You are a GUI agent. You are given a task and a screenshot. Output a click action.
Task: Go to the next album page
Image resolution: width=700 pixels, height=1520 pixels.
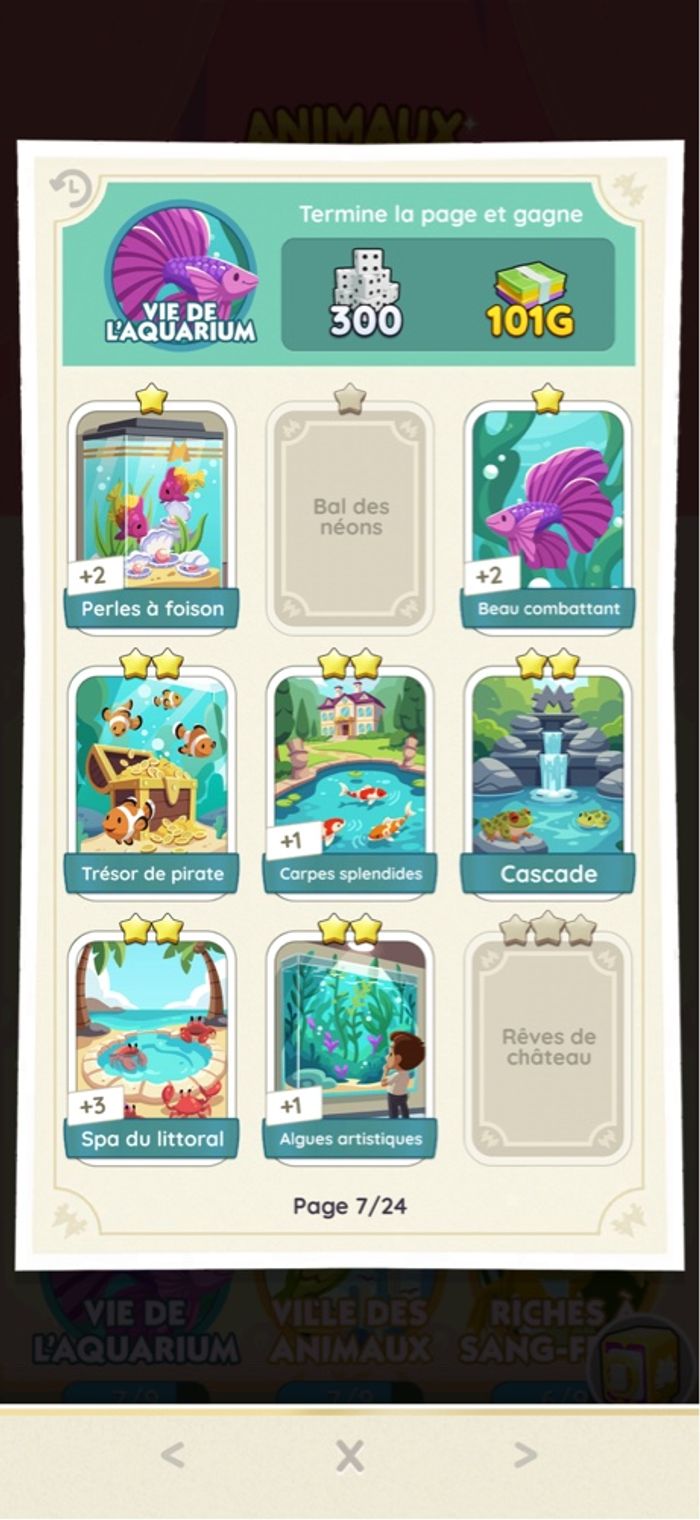point(525,1456)
